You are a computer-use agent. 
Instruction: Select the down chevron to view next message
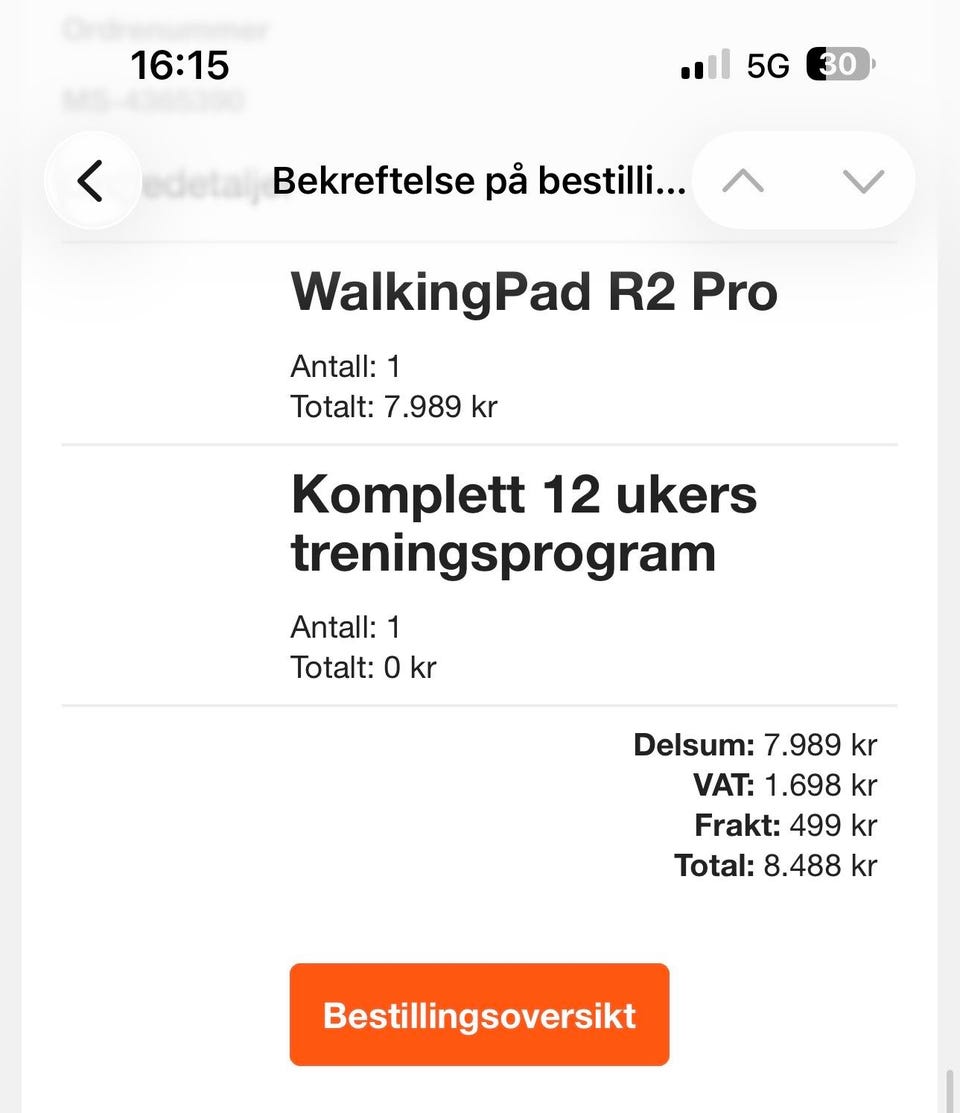coord(862,181)
